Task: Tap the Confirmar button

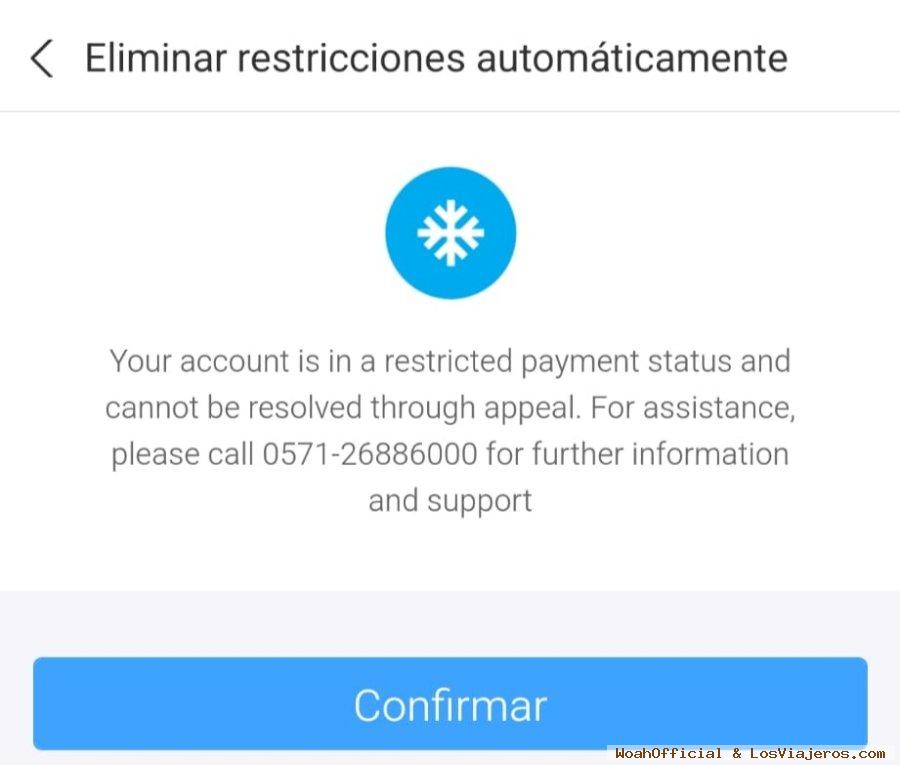Action: [x=450, y=704]
